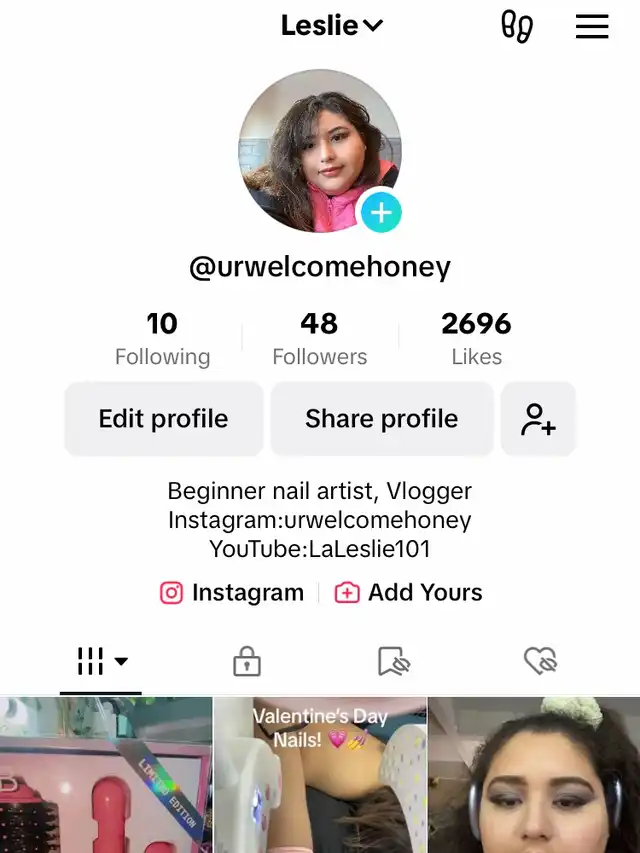Image resolution: width=640 pixels, height=853 pixels.
Task: Open the hamburger menu
Action: (592, 26)
